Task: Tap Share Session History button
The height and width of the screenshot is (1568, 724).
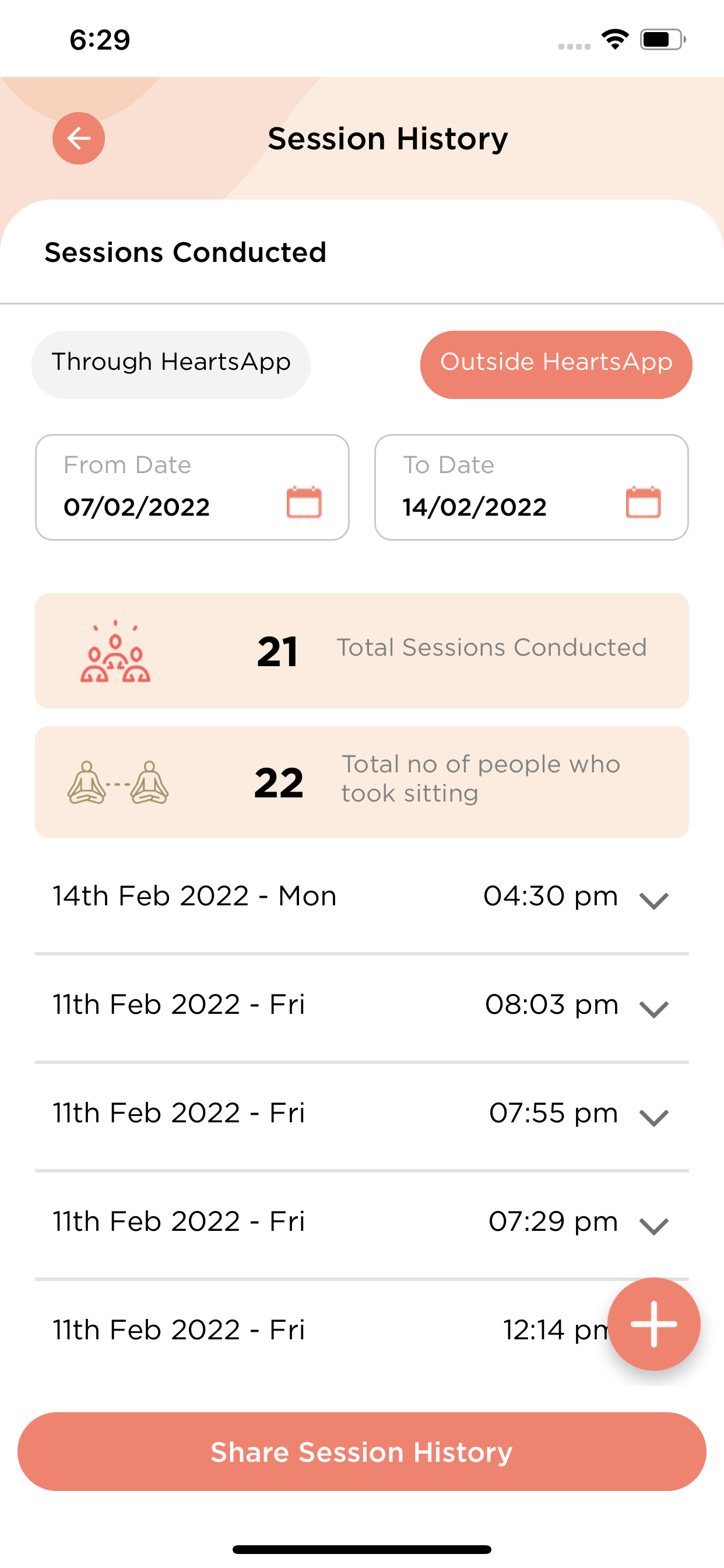Action: (361, 1452)
